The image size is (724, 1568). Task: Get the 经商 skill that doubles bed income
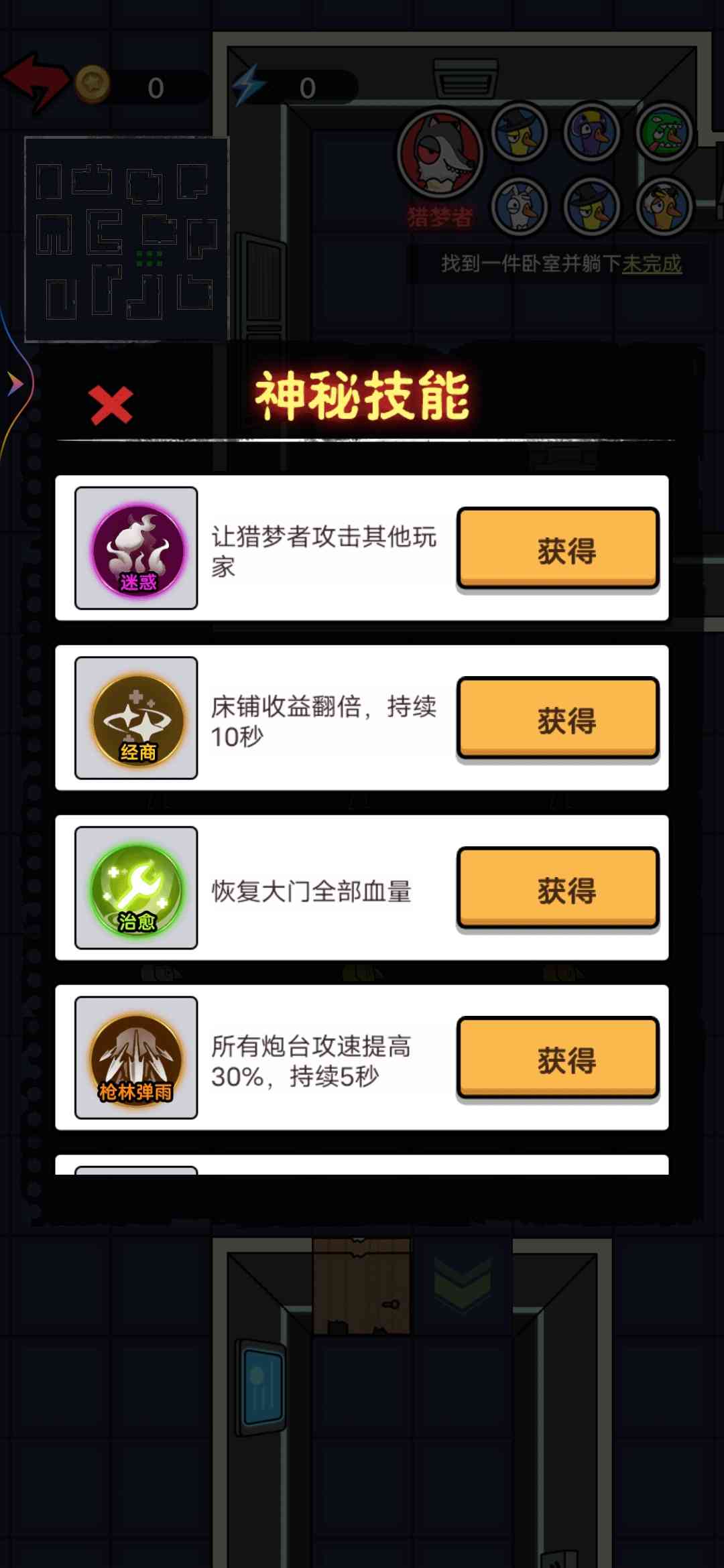pos(558,719)
